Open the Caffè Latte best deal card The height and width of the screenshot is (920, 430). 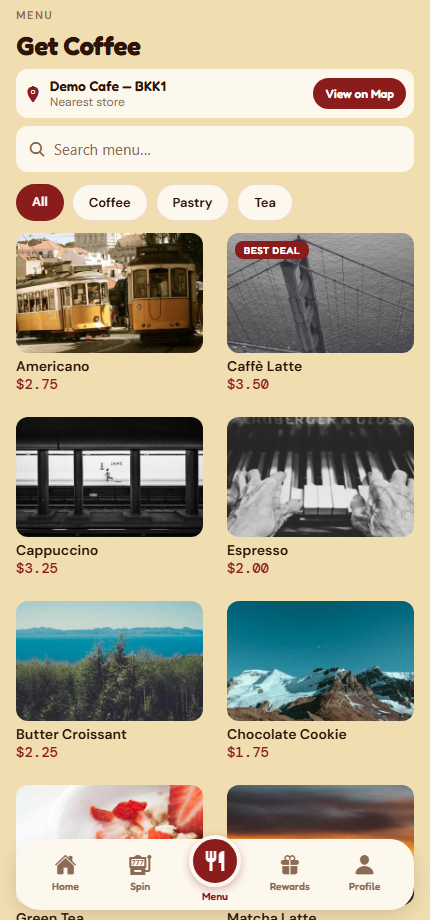click(320, 313)
